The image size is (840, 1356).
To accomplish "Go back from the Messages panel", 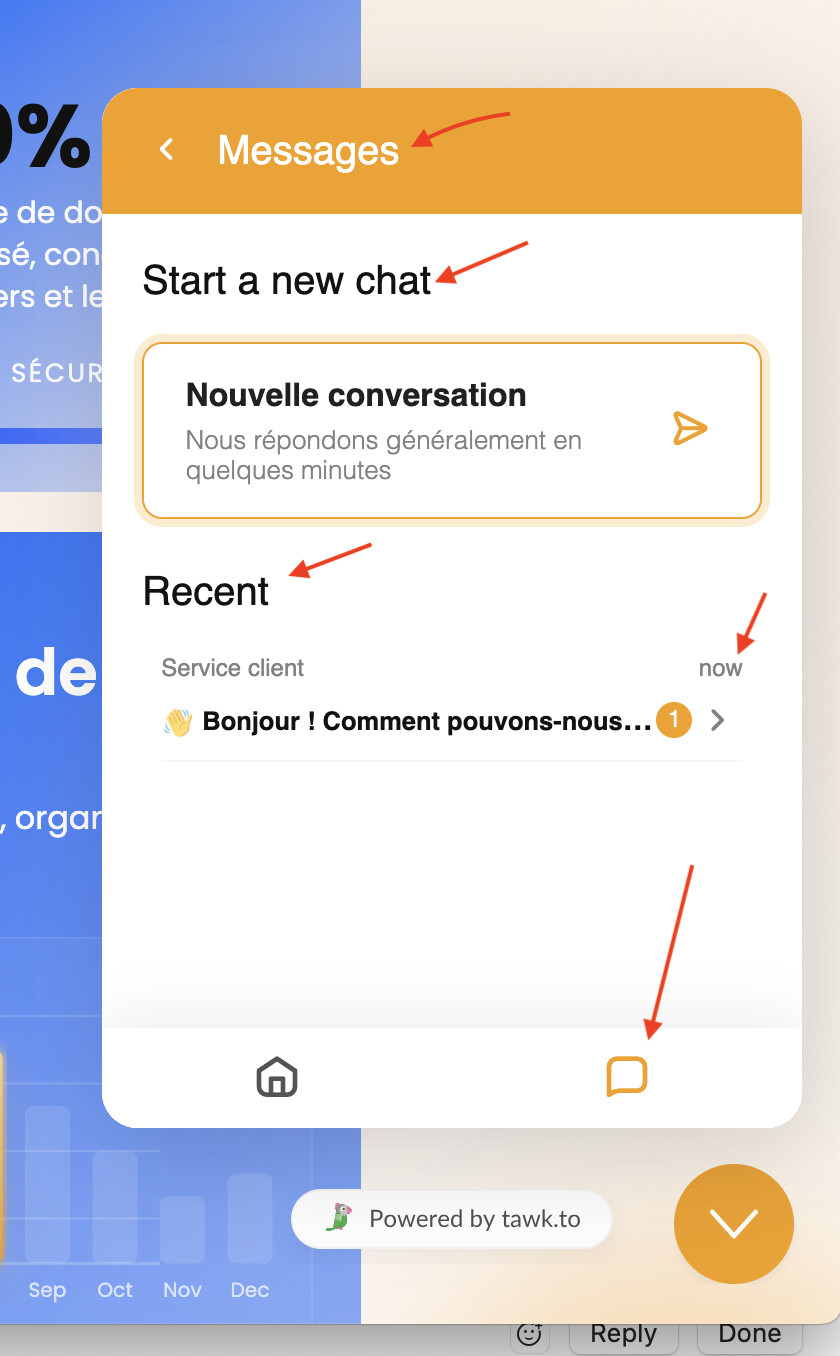I will [x=167, y=150].
